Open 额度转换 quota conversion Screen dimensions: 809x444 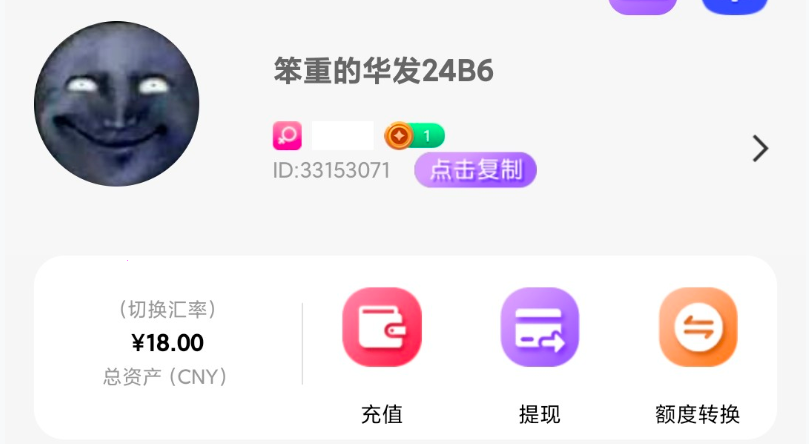698,328
